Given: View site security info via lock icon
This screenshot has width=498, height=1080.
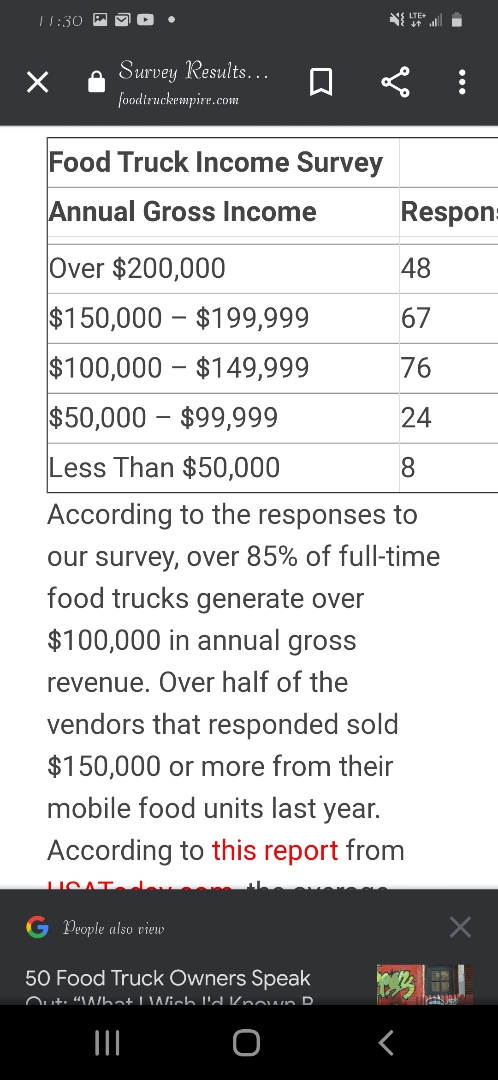Looking at the screenshot, I should tap(96, 83).
